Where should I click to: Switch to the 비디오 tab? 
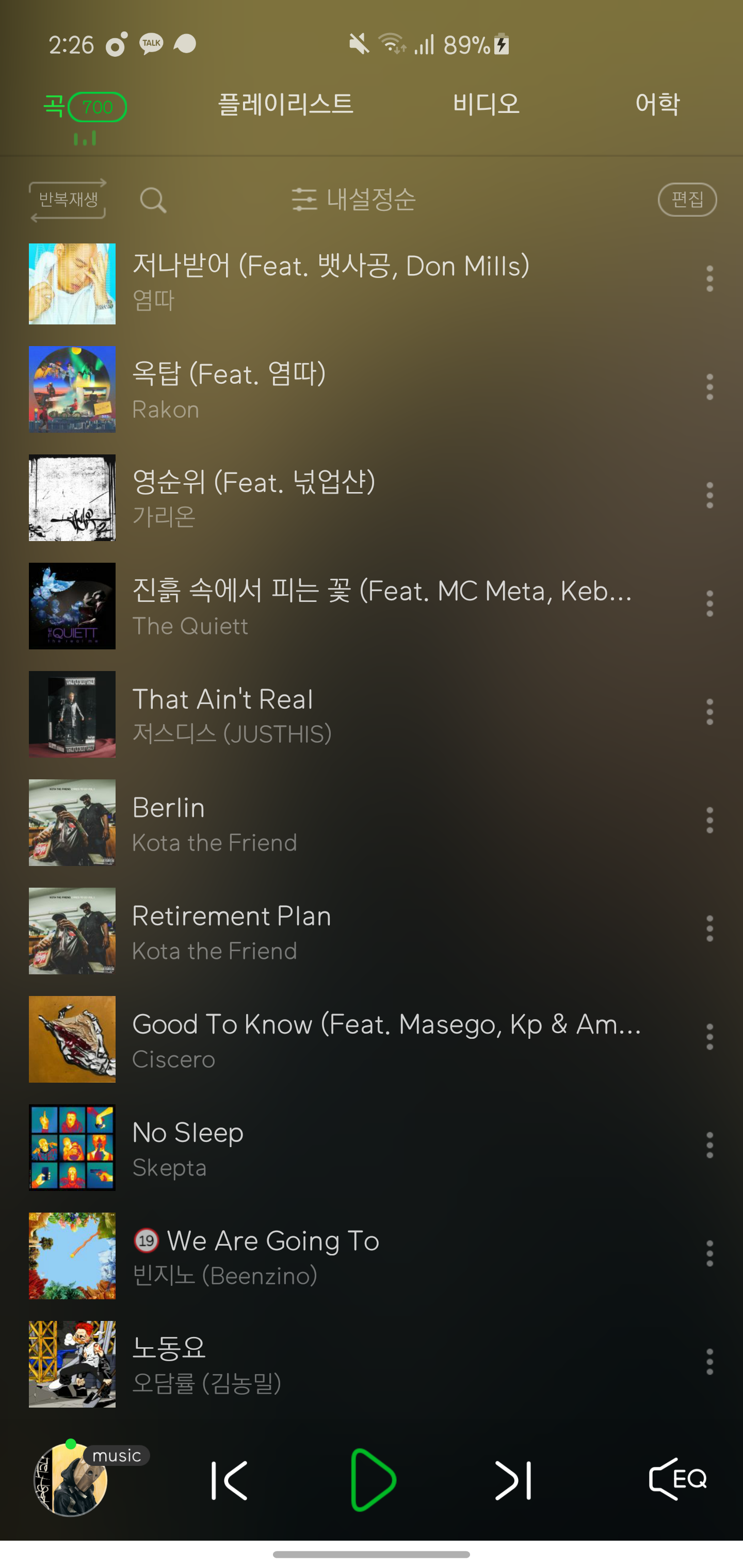tap(486, 105)
